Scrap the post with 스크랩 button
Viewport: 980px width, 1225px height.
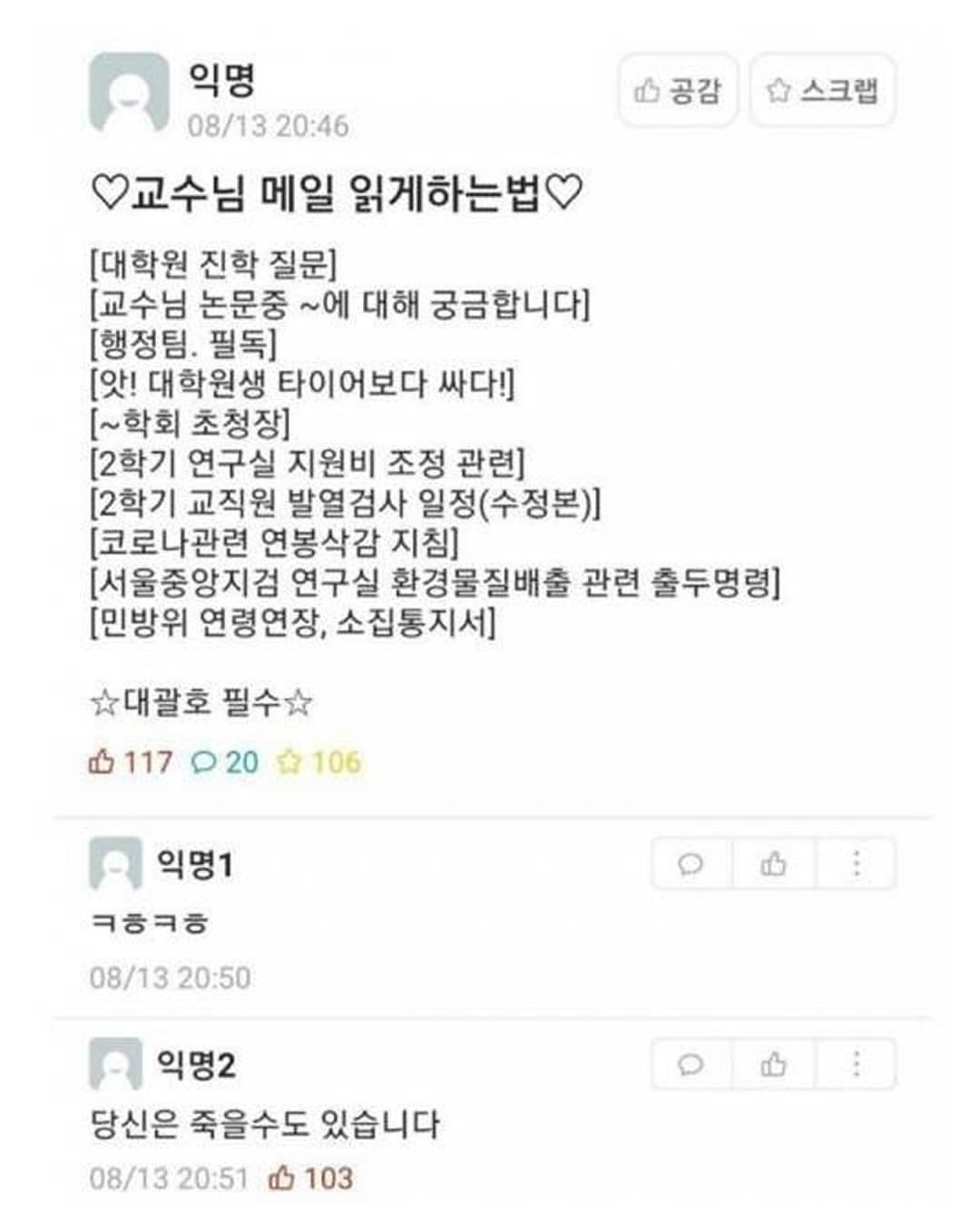(x=822, y=91)
